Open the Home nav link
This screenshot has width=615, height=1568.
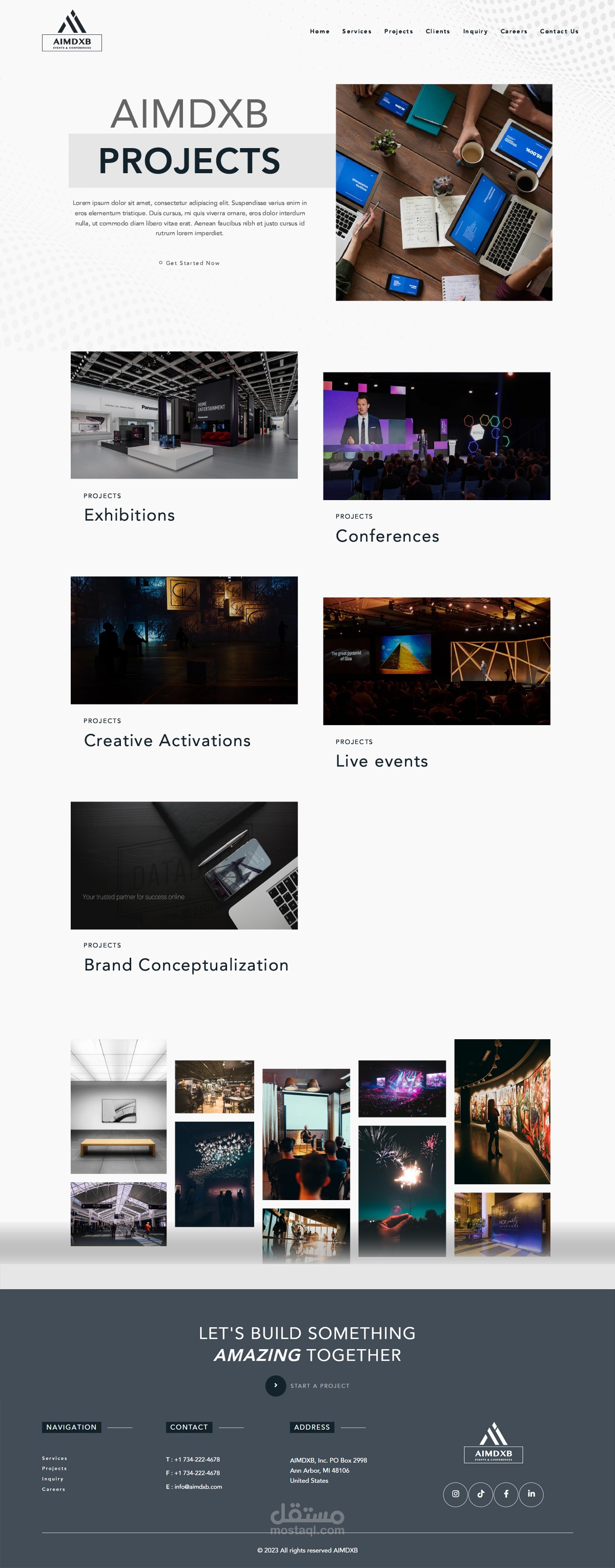pos(320,31)
